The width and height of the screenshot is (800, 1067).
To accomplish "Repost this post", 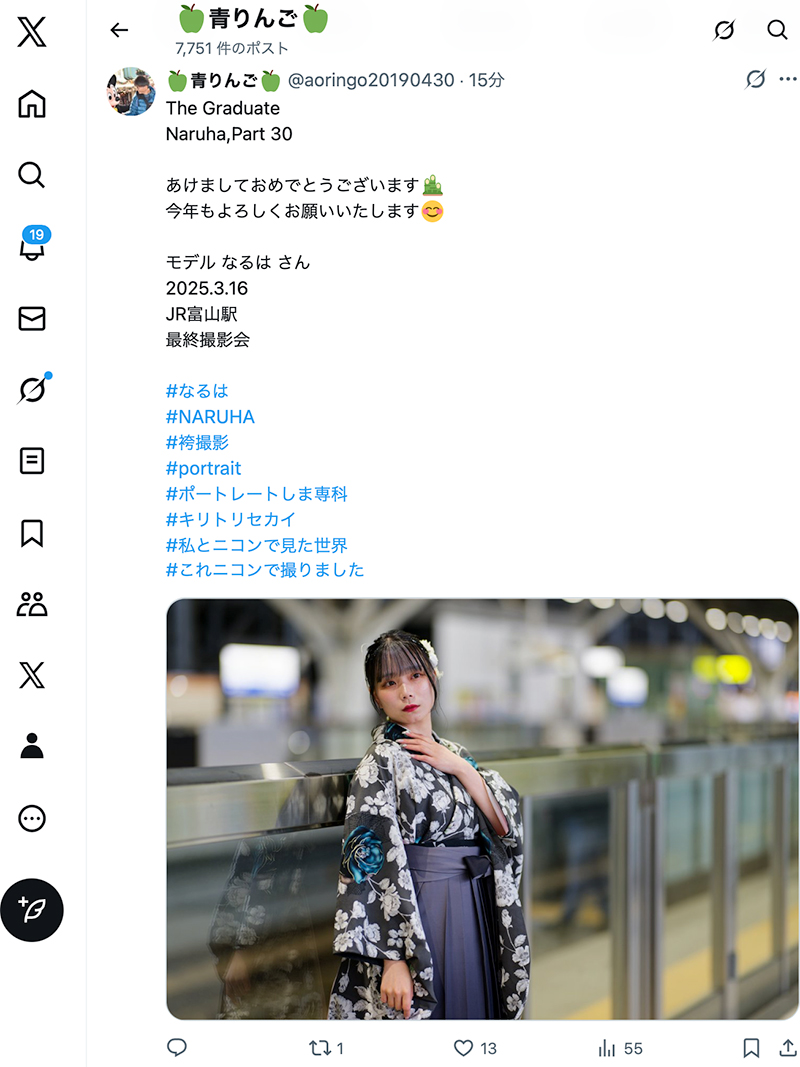I will point(320,1047).
